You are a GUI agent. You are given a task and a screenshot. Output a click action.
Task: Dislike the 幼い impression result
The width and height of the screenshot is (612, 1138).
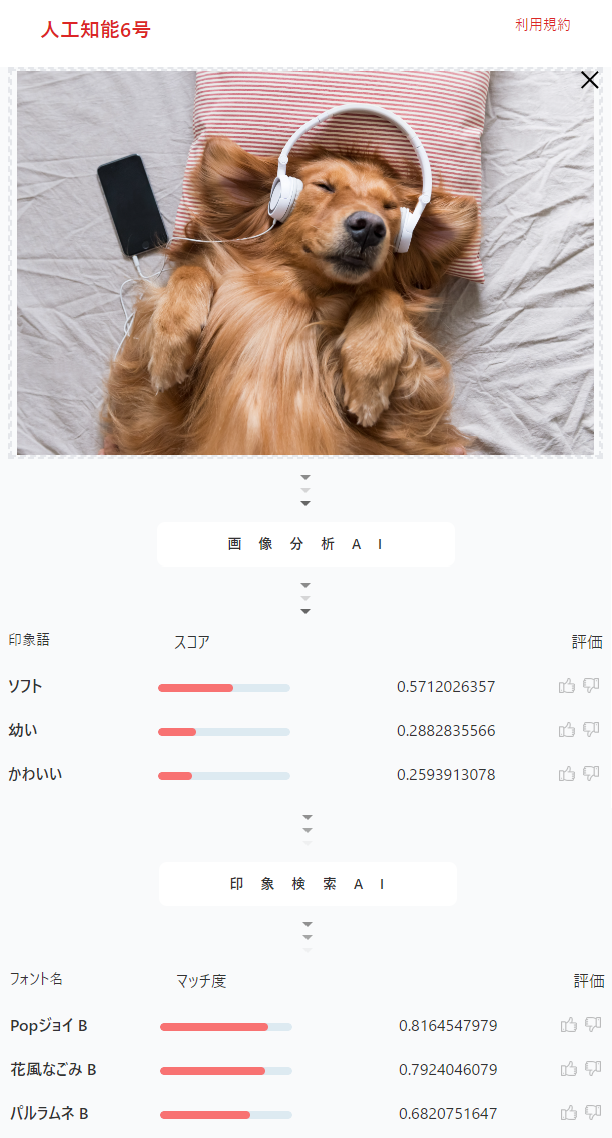tap(591, 730)
